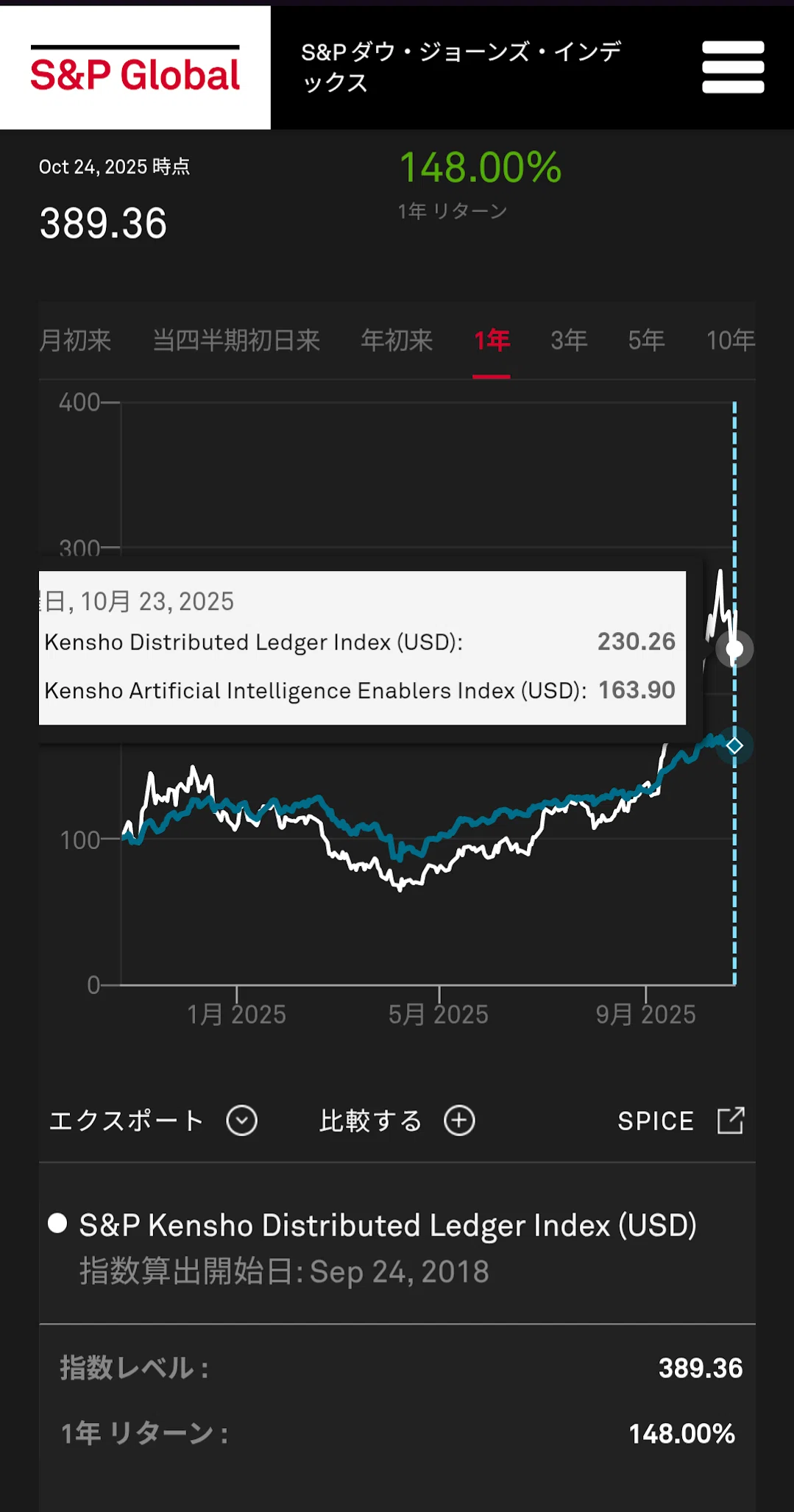The image size is (794, 1512).
Task: Tap 比較する to add comparison
Action: pos(397,1121)
